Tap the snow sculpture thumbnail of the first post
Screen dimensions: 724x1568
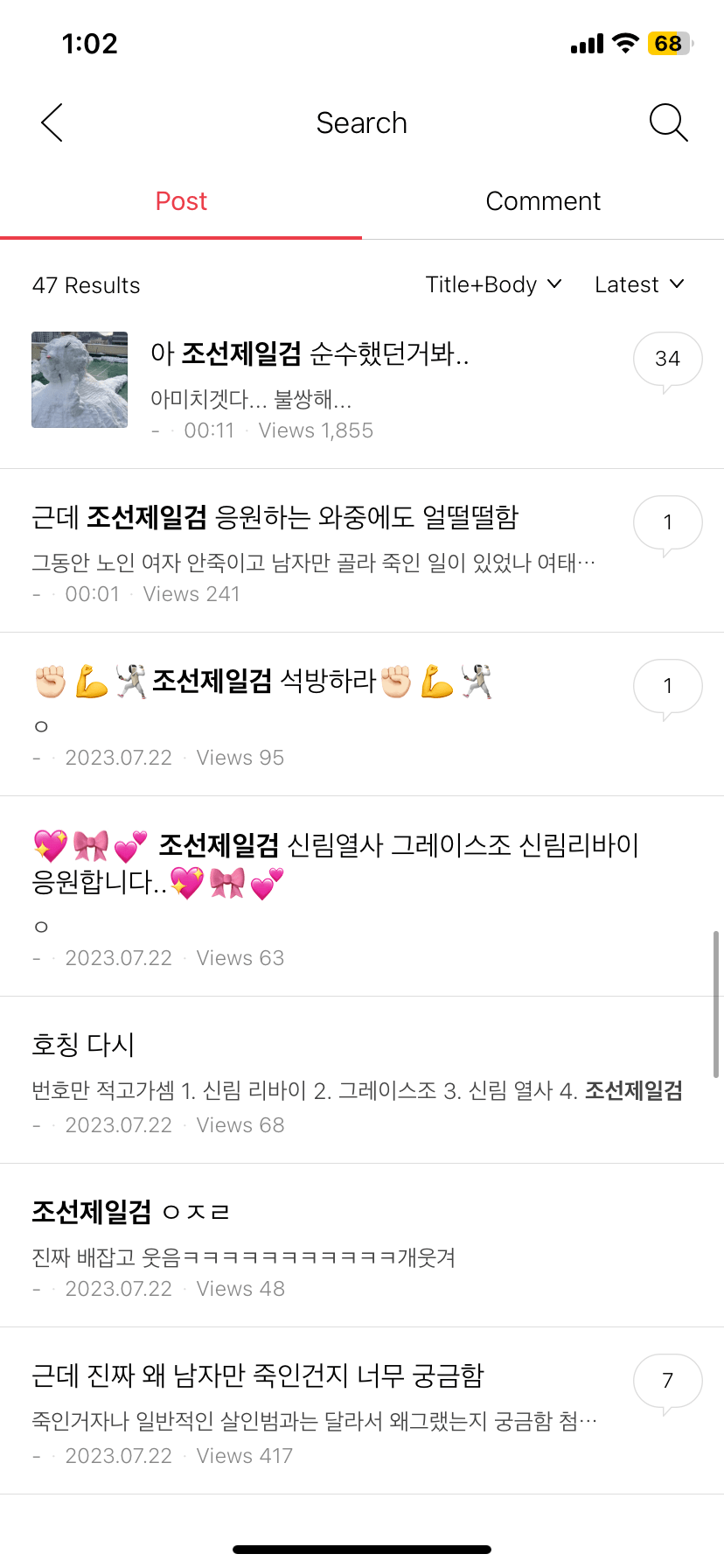pyautogui.click(x=80, y=380)
